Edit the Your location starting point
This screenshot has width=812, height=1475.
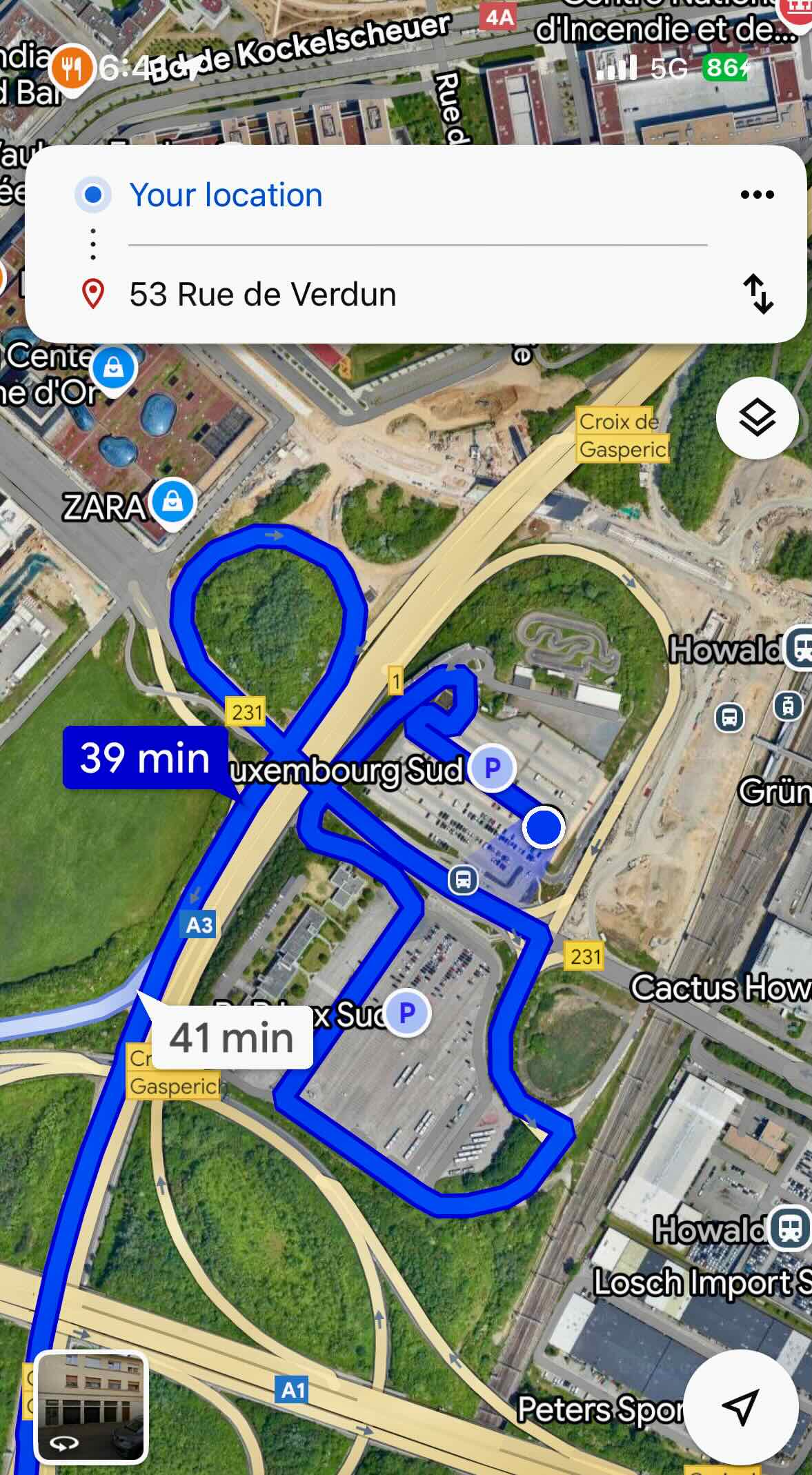tap(226, 195)
